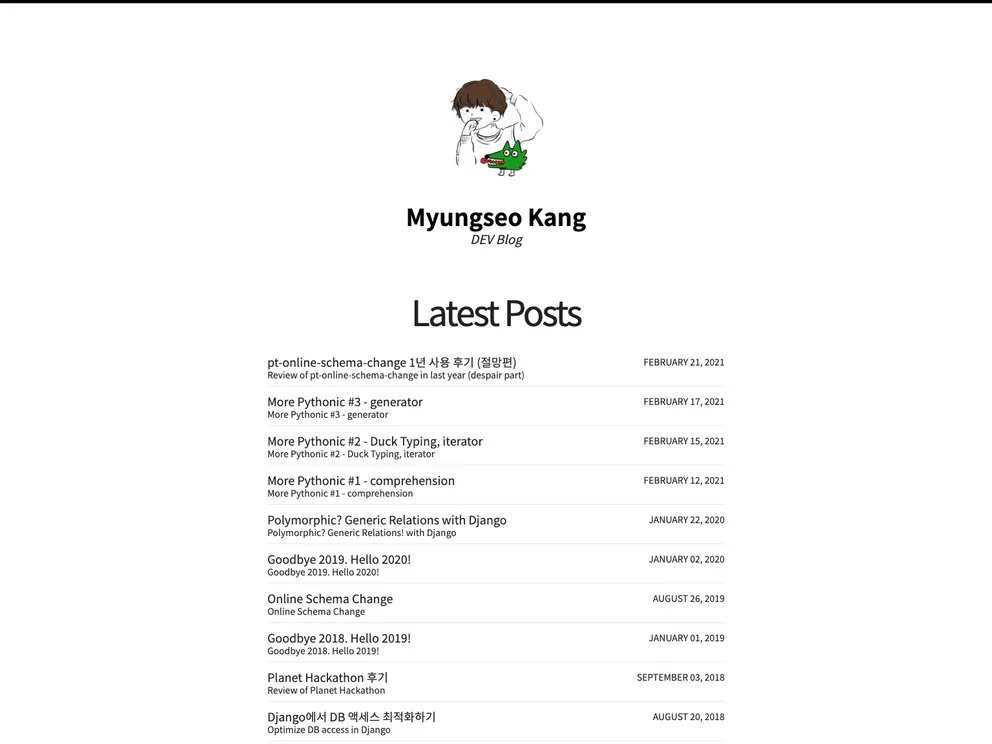The width and height of the screenshot is (992, 744).
Task: Read the Goodbye 2018. Hello 2019! post
Action: pos(339,638)
